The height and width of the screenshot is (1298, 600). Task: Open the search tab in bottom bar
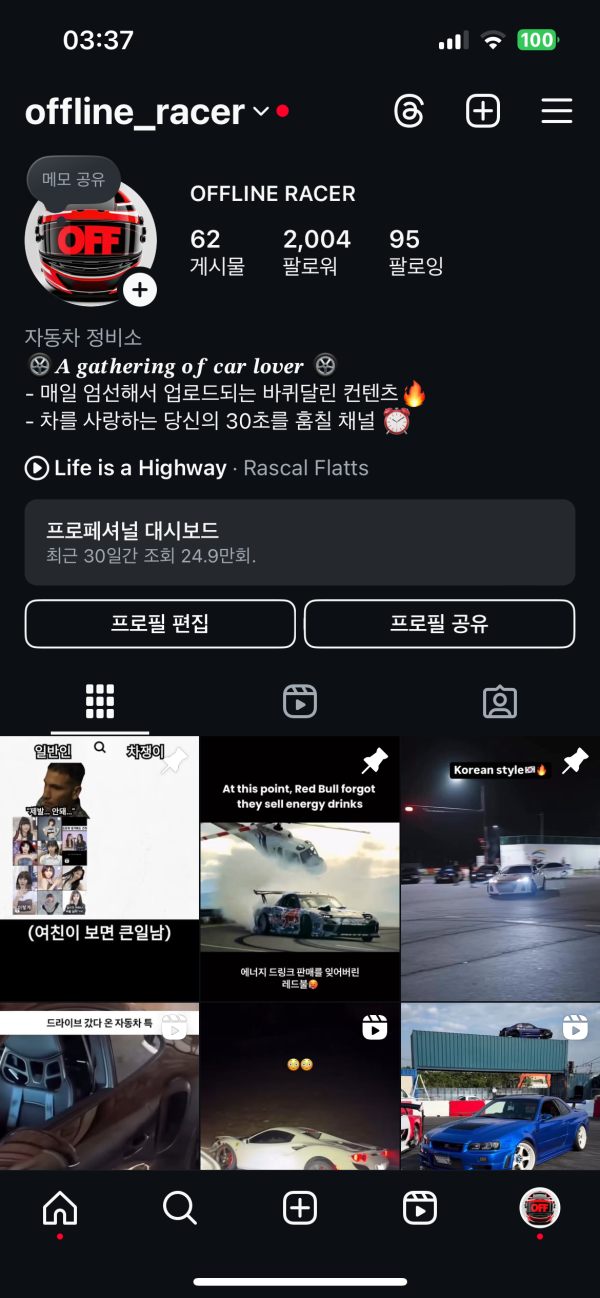click(x=180, y=1209)
